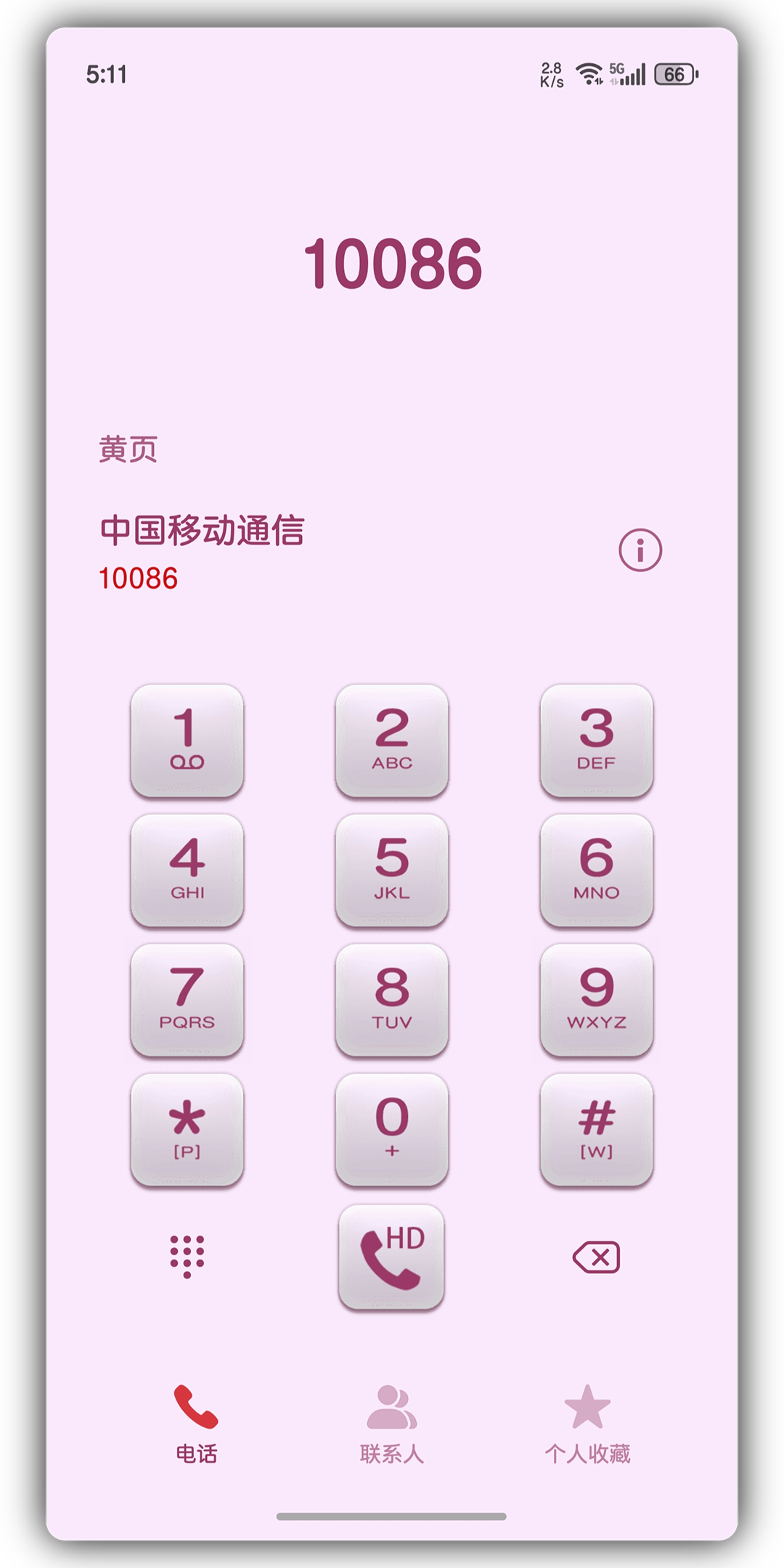Place HD call to 10086

pos(391,1257)
